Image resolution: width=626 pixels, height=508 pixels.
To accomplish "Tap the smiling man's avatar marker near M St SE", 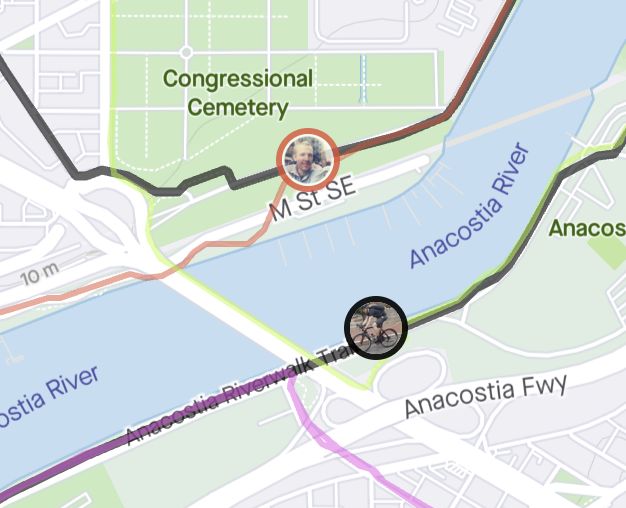I will pos(307,160).
